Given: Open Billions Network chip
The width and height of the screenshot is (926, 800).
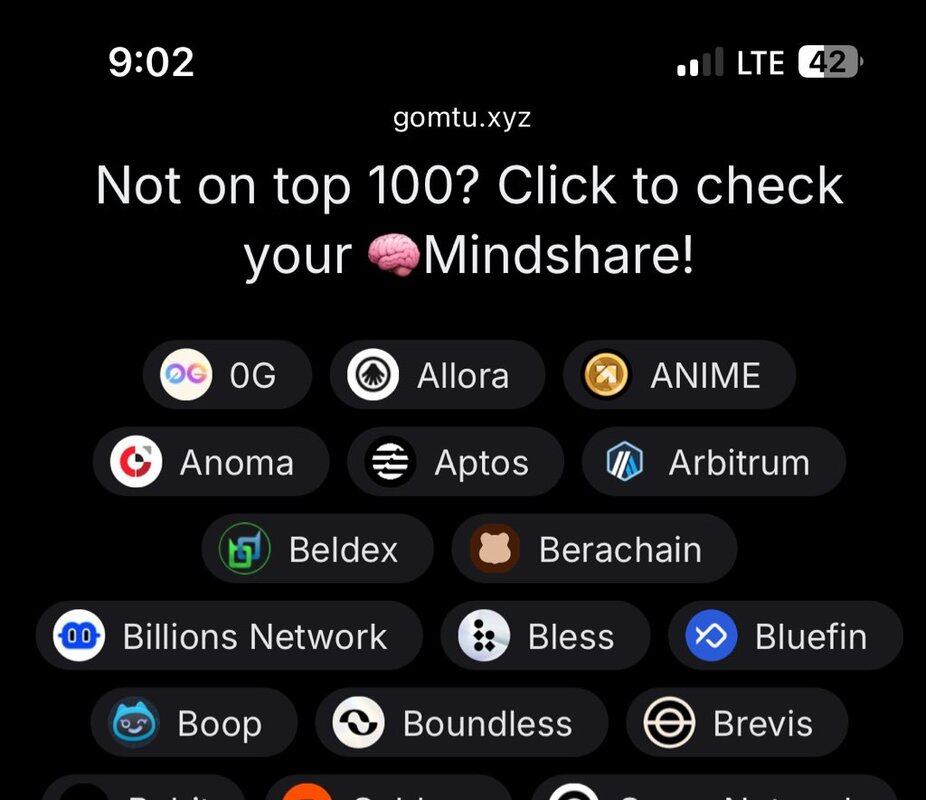Looking at the screenshot, I should tap(229, 637).
